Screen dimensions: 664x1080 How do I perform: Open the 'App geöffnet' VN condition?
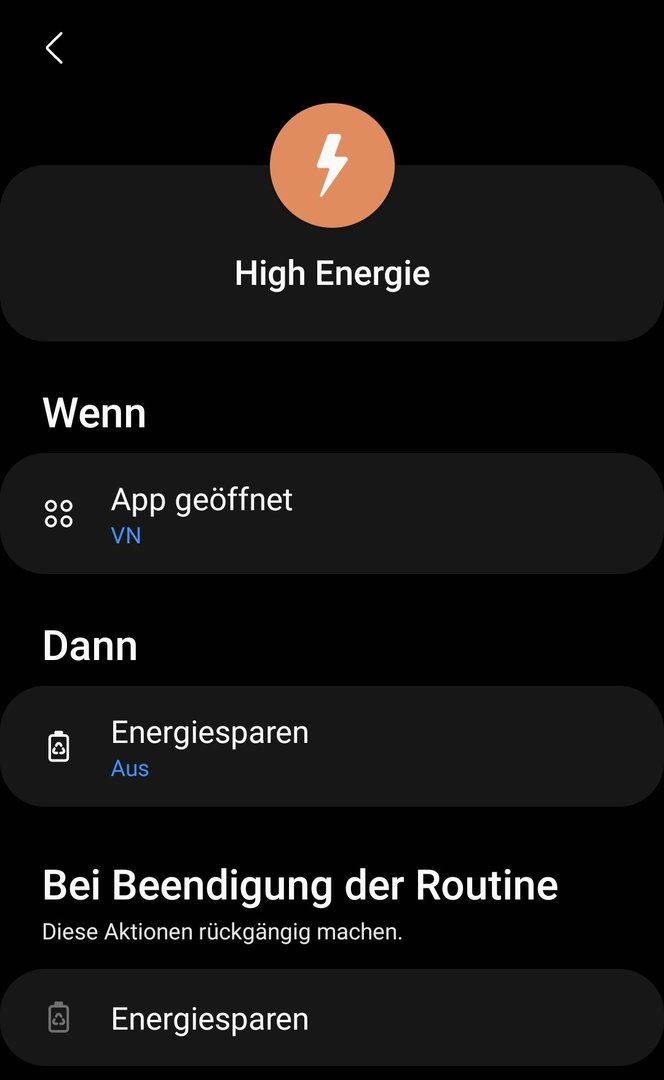pyautogui.click(x=330, y=514)
